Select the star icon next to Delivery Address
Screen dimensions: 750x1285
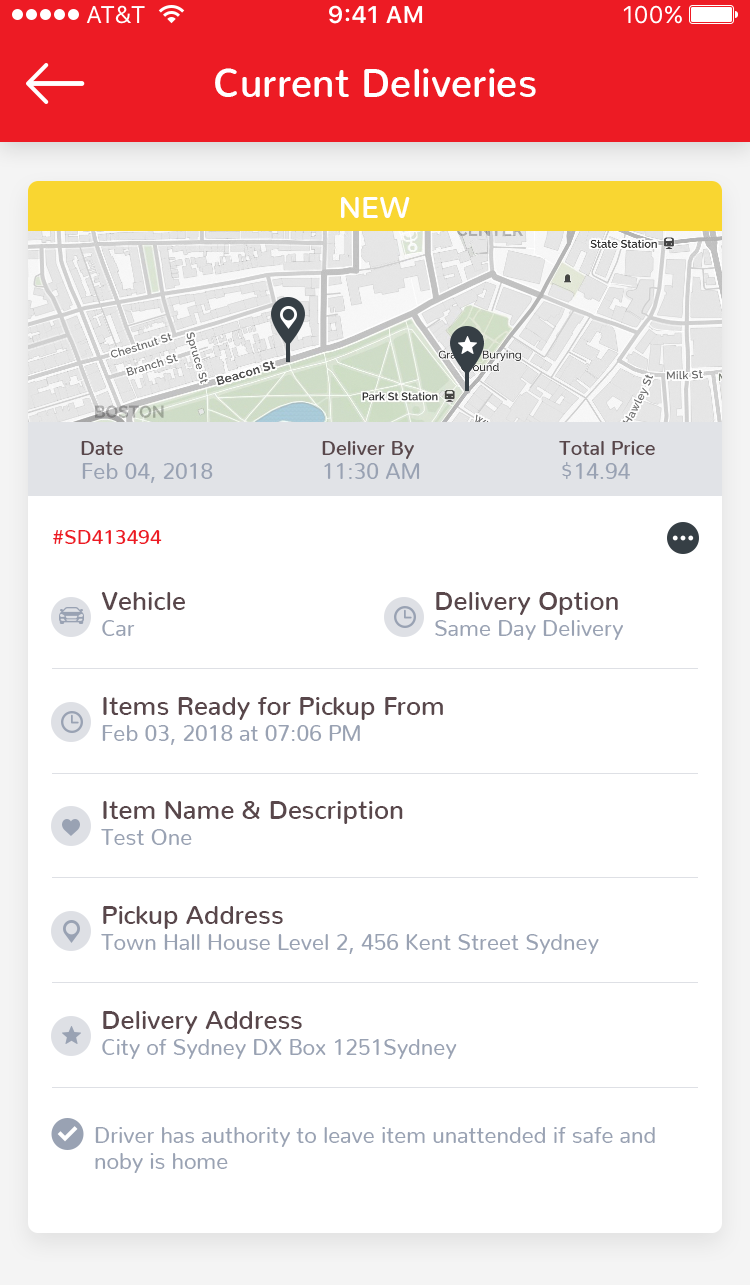coord(70,1035)
